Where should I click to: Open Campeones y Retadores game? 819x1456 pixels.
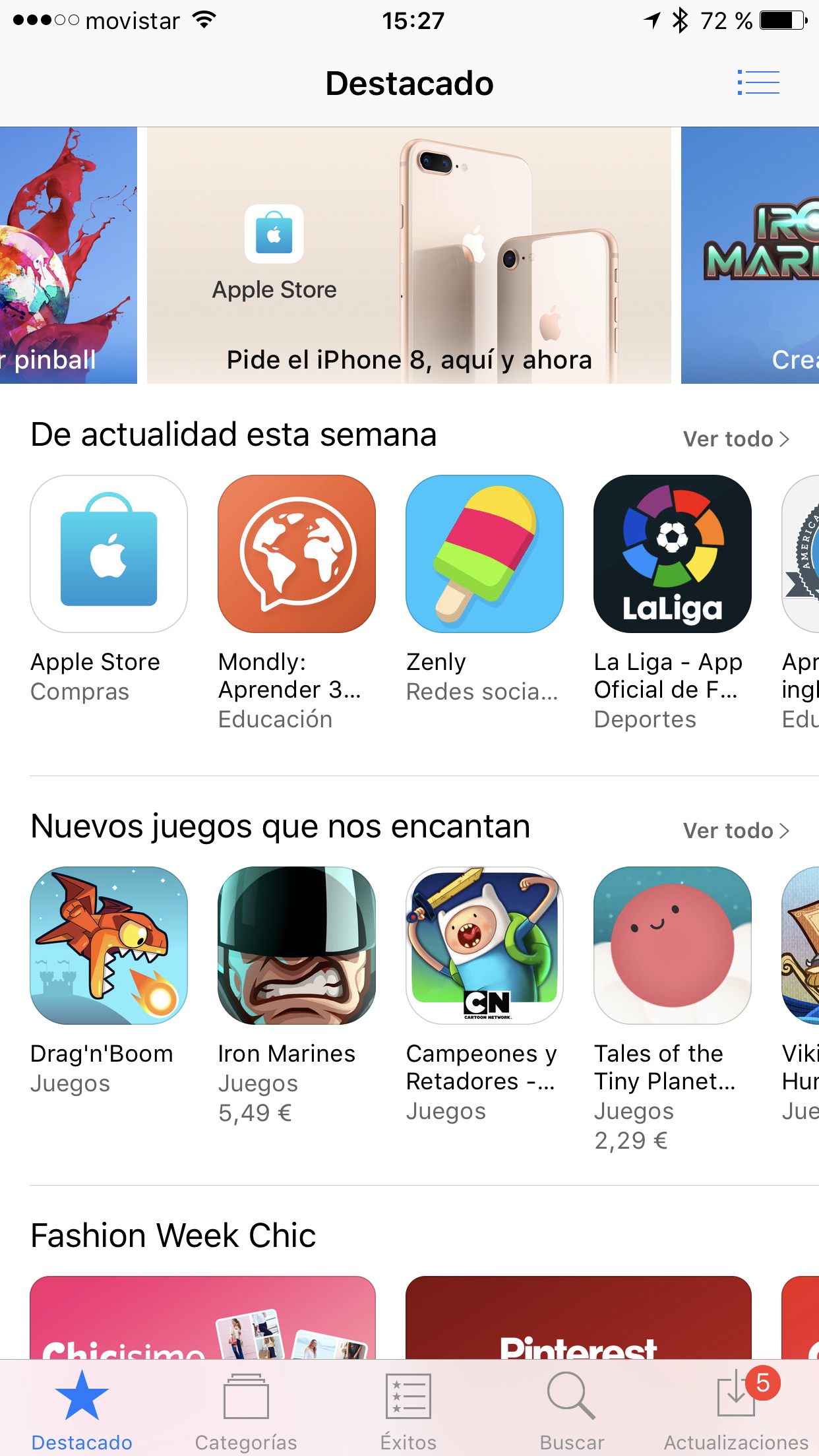click(485, 946)
